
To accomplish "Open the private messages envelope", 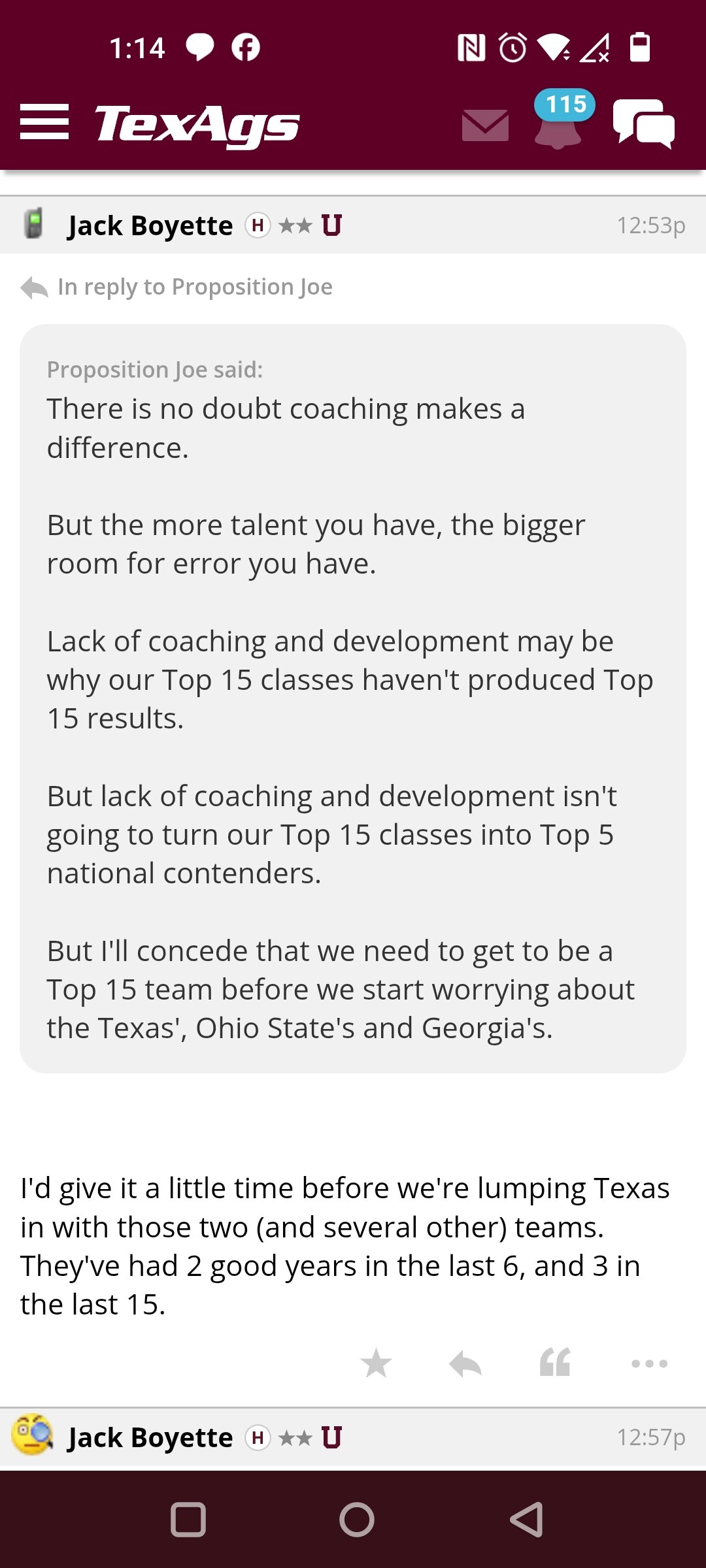I will click(x=485, y=125).
